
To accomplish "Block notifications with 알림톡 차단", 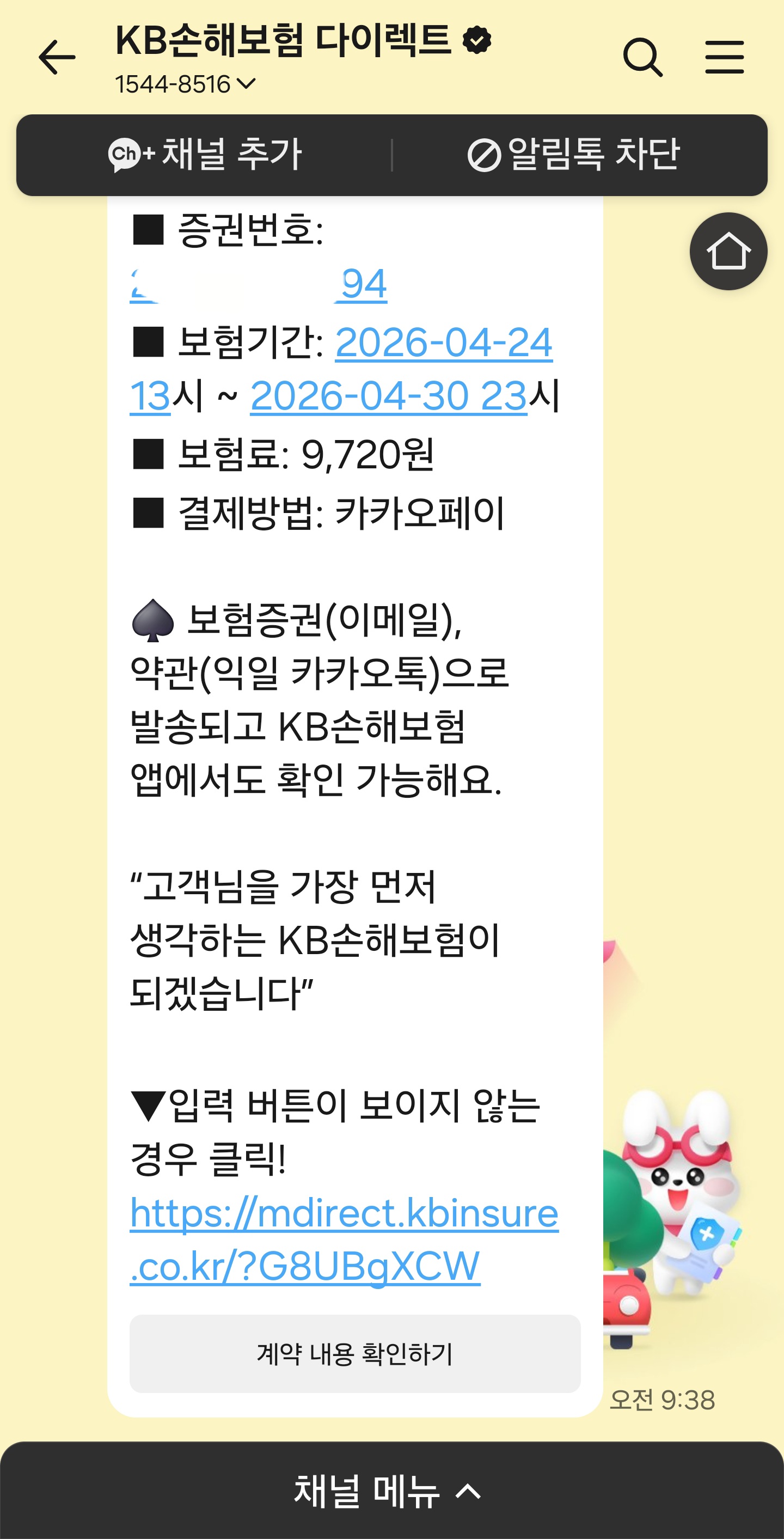I will (x=574, y=155).
